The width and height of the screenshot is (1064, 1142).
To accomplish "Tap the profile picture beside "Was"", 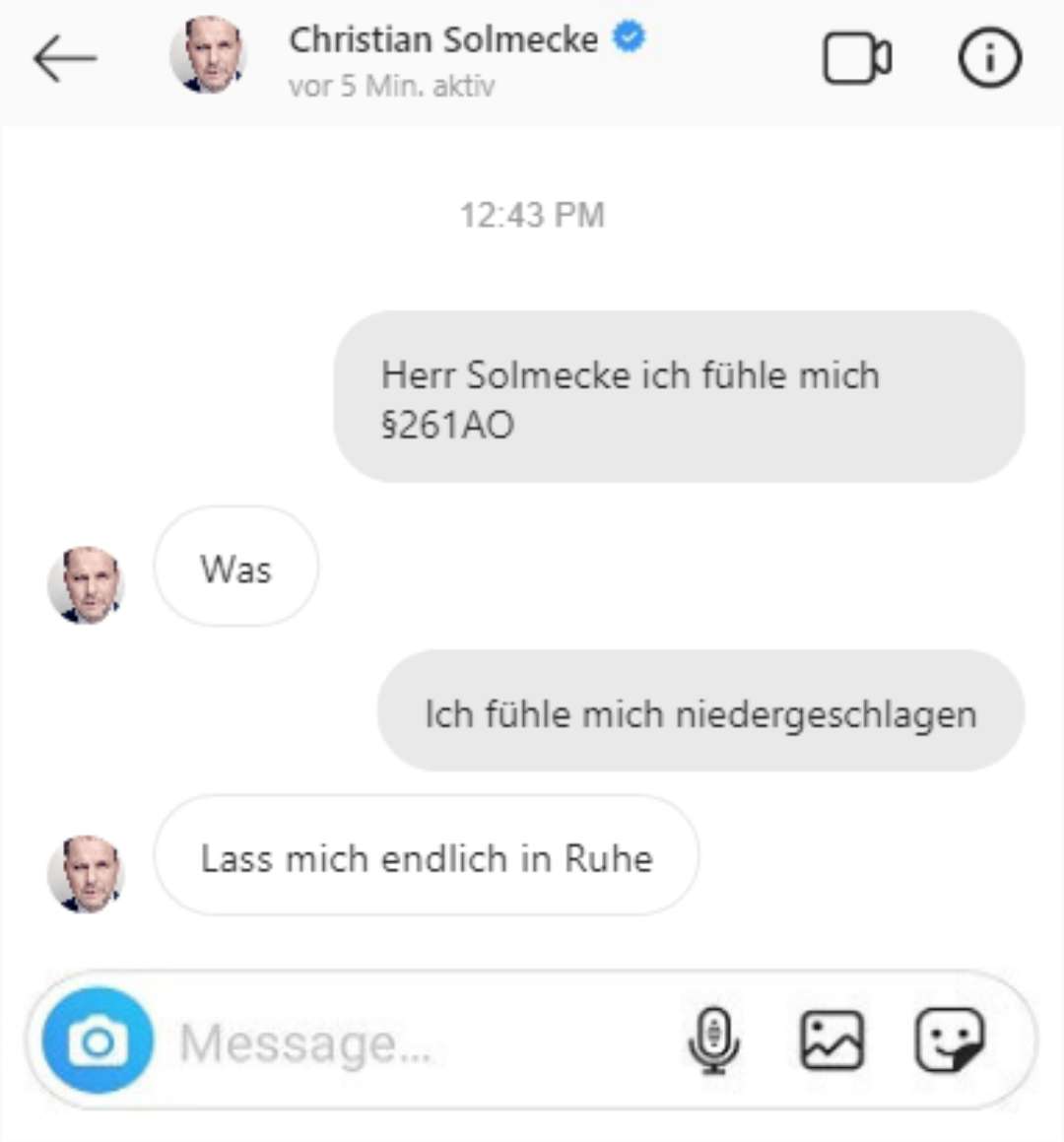I will click(86, 584).
